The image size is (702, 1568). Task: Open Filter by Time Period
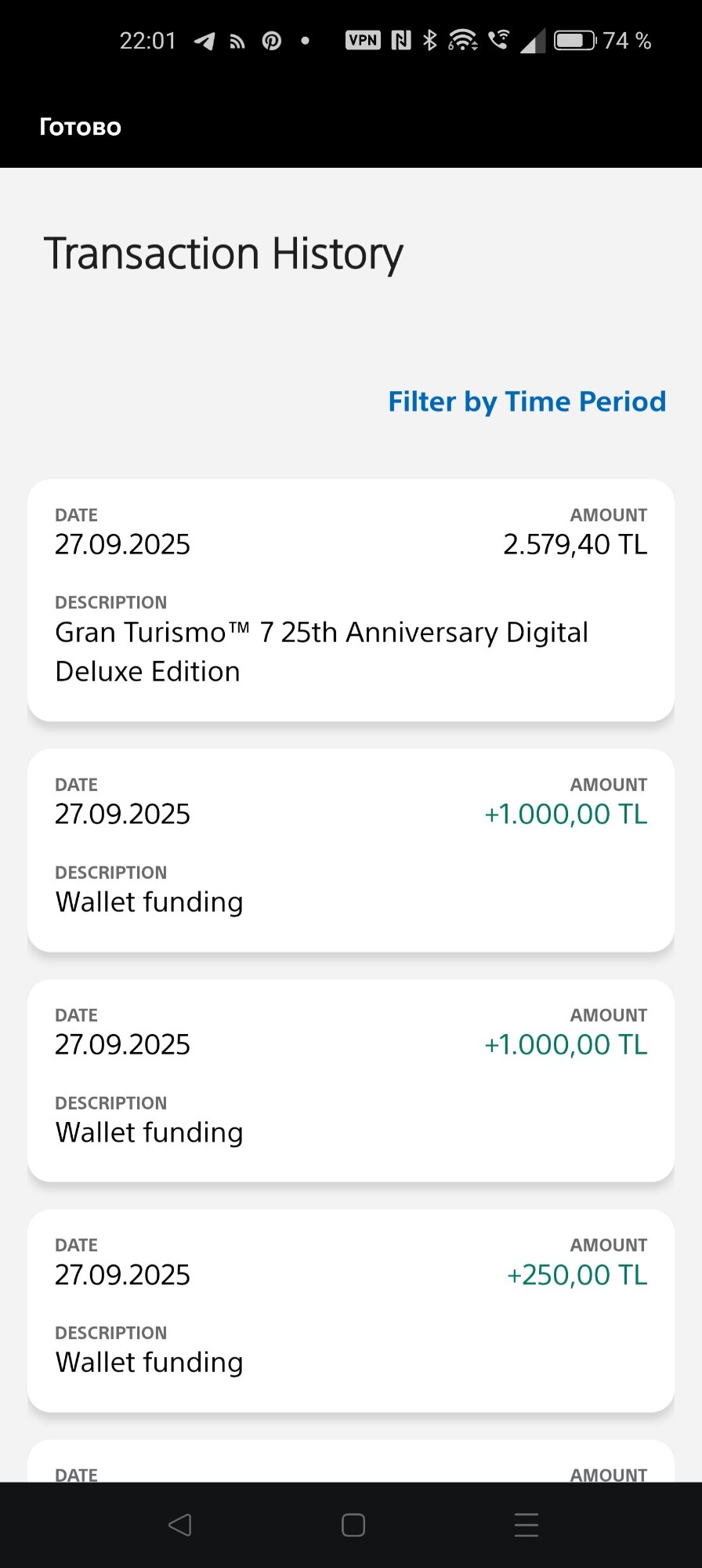click(x=526, y=401)
